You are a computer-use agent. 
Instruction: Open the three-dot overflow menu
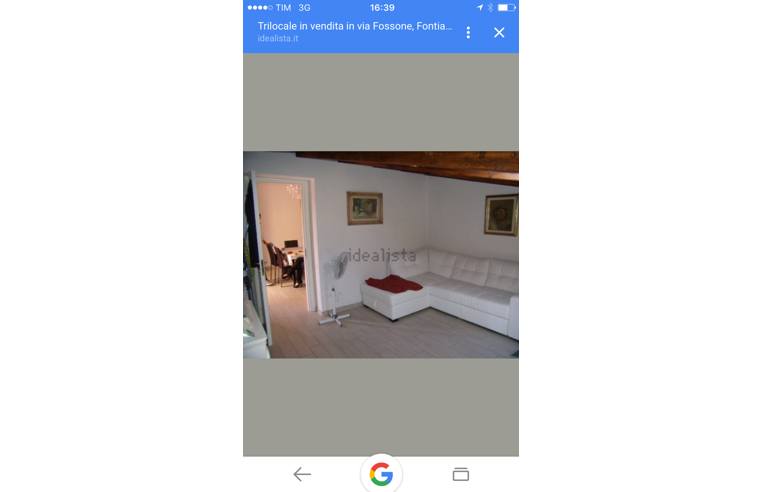point(468,32)
